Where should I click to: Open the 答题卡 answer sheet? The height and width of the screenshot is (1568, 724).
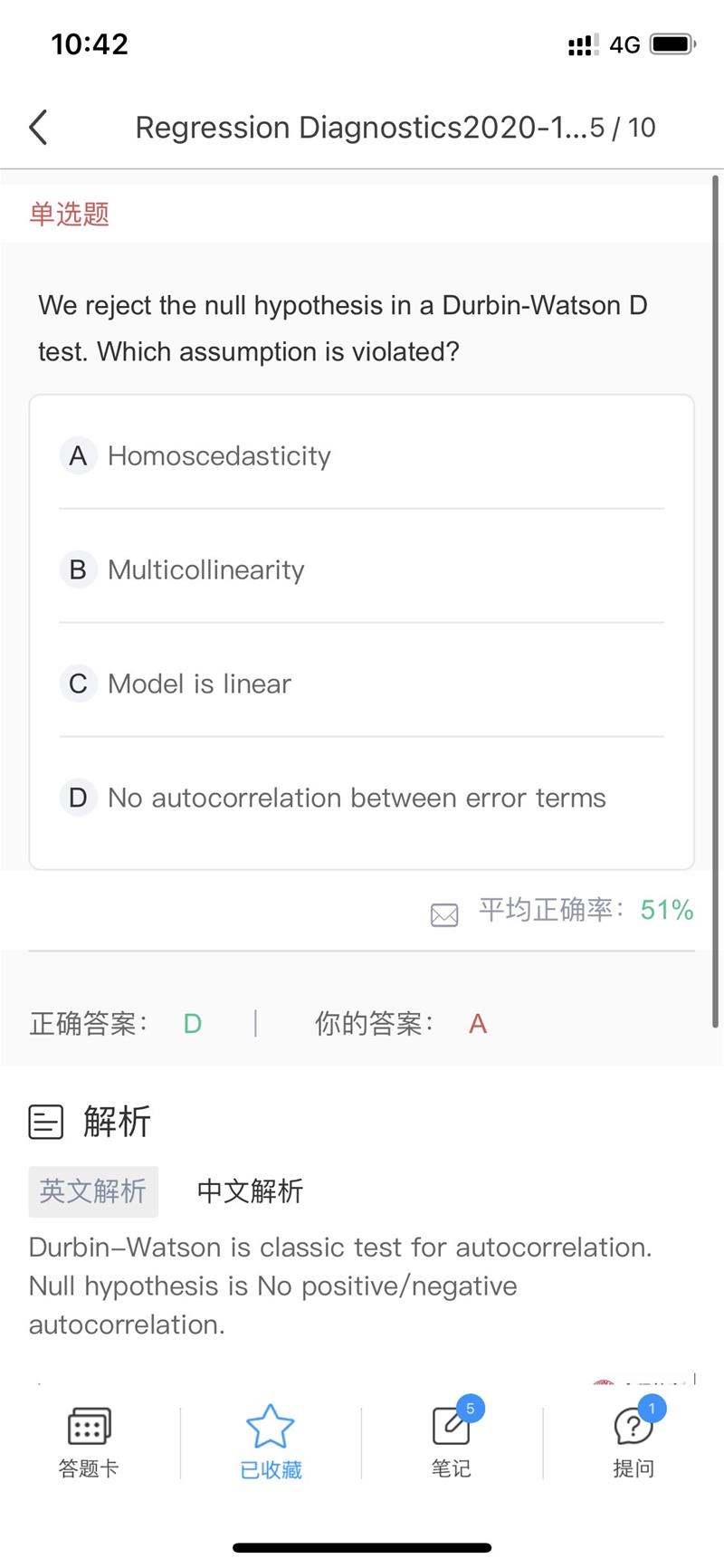(89, 1442)
